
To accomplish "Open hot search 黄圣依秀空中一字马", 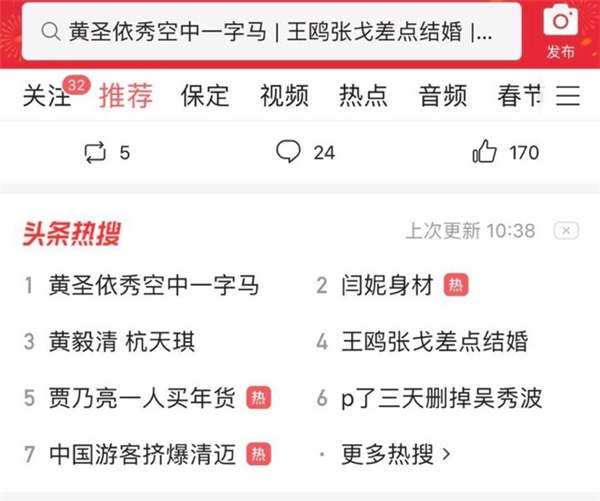I will click(x=153, y=285).
